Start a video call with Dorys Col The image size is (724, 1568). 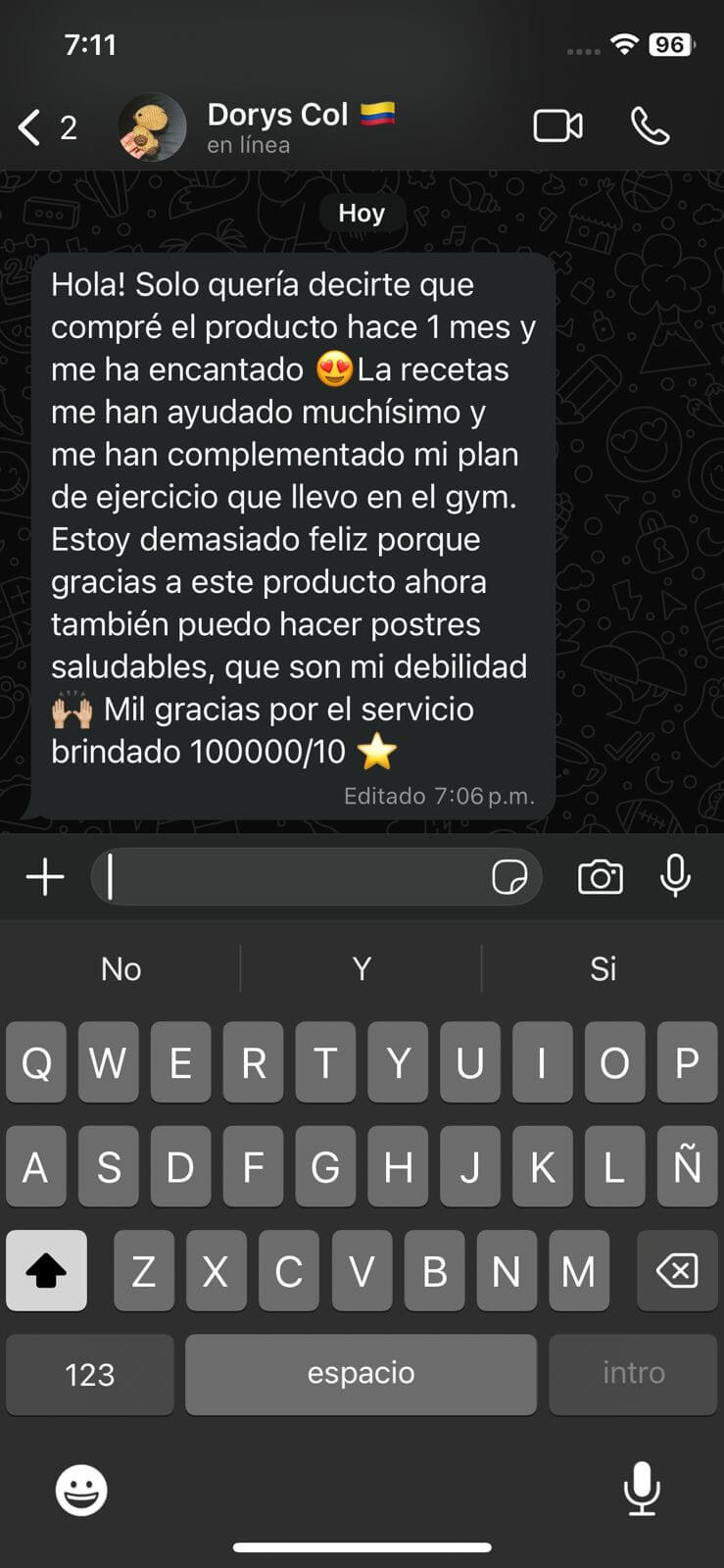pos(557,126)
